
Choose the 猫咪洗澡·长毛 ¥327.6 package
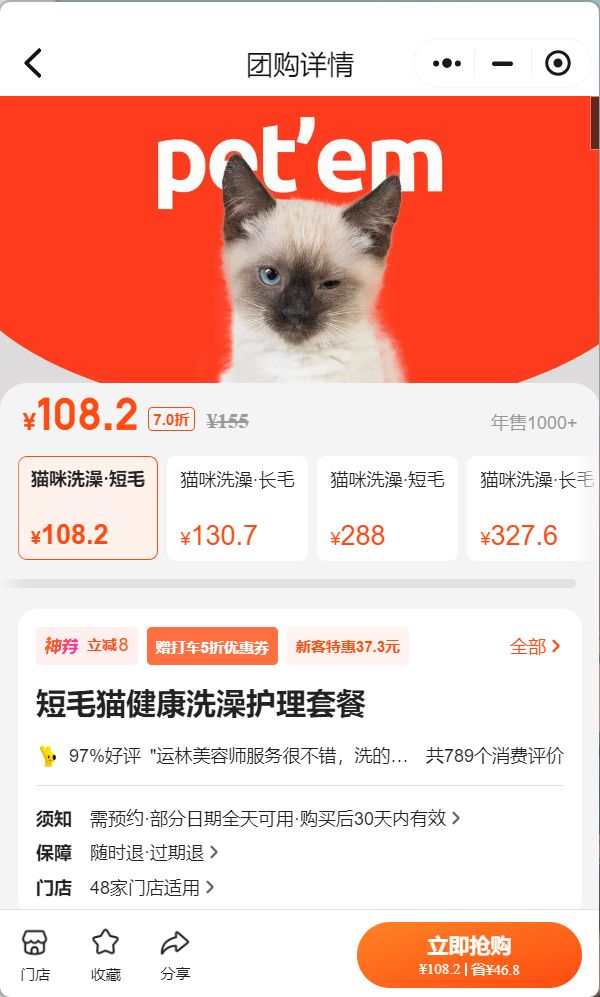click(x=530, y=508)
